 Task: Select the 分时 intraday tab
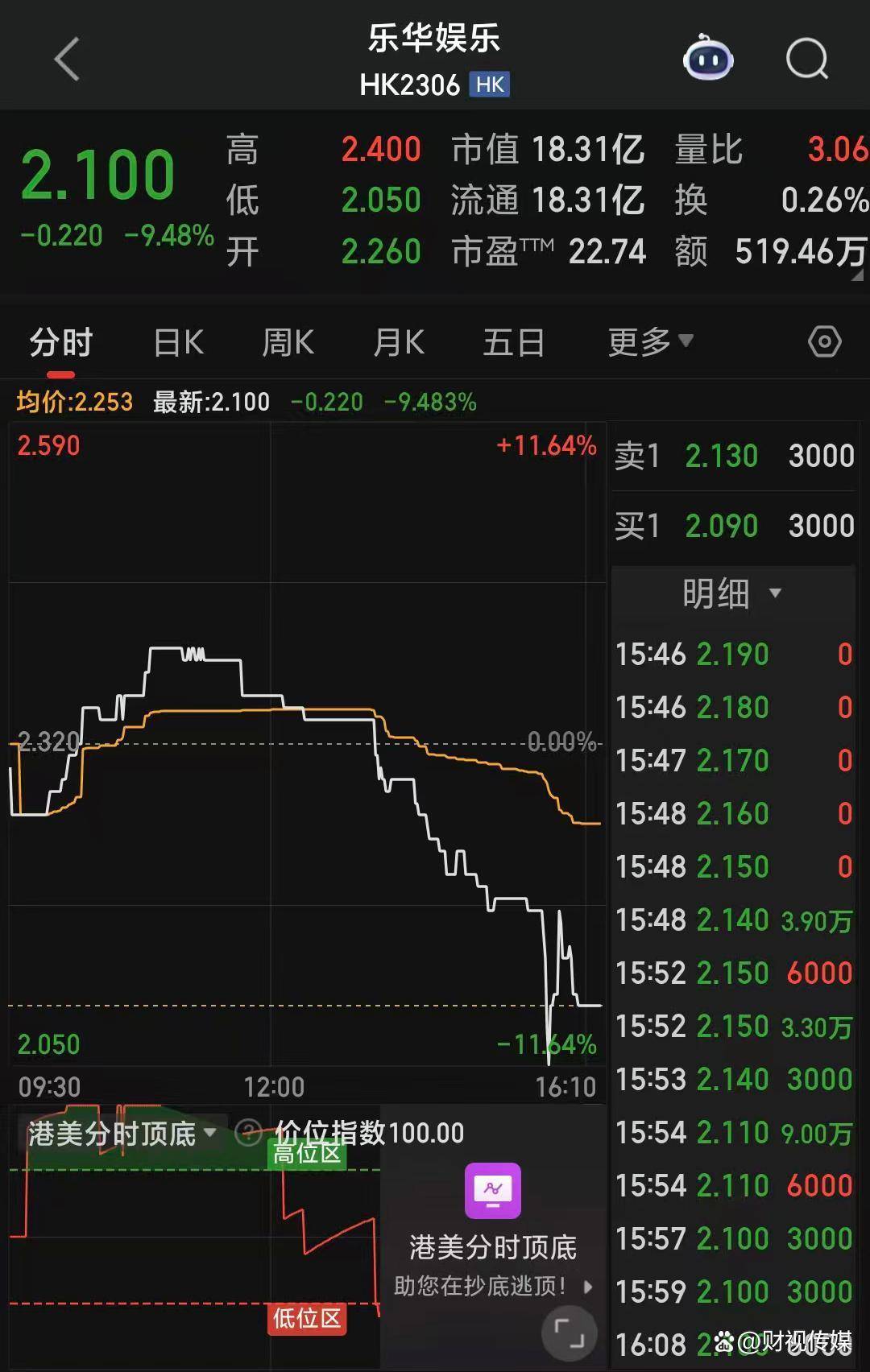61,343
